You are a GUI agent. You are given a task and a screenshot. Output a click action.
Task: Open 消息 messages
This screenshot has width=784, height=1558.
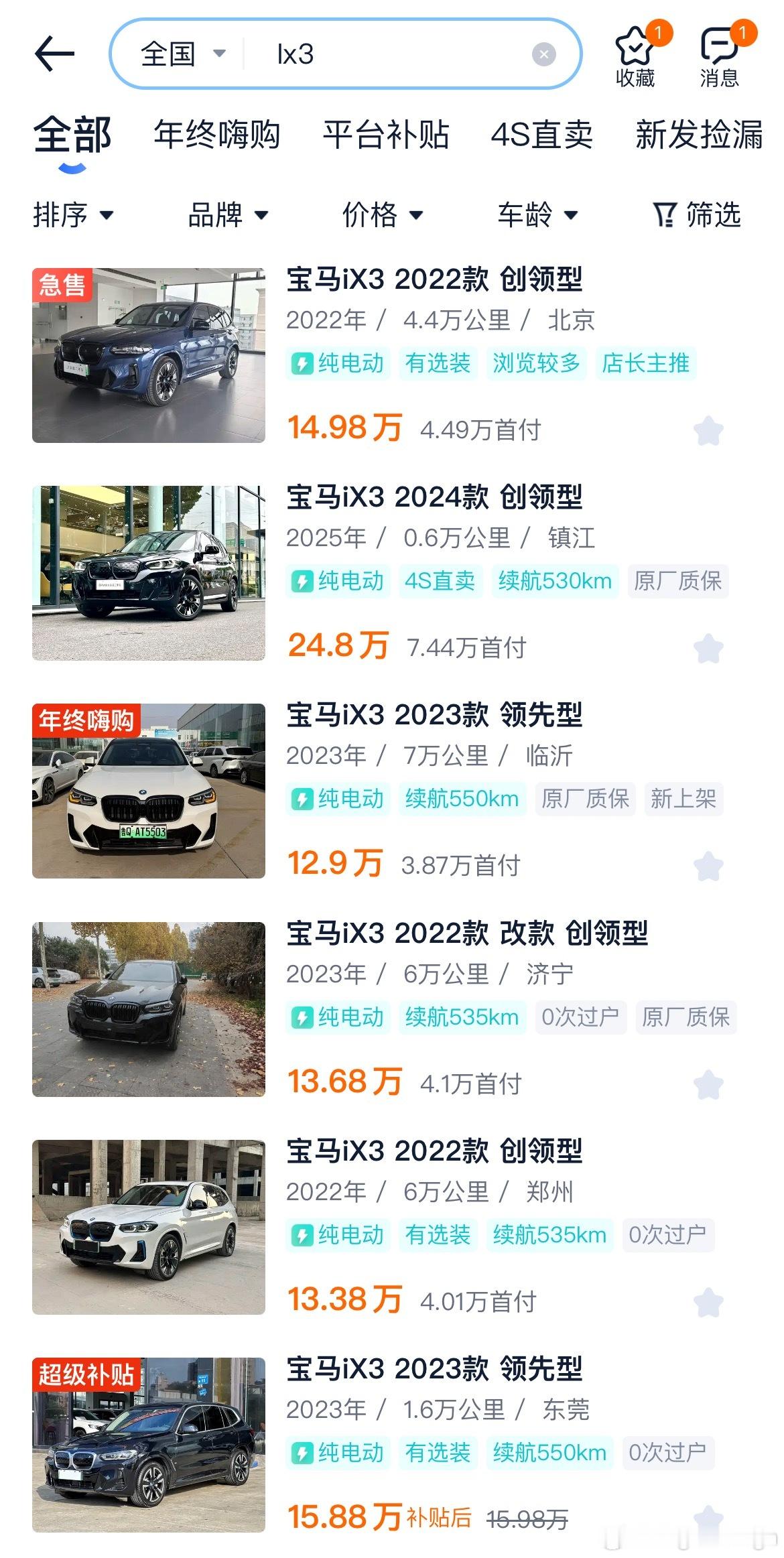[720, 58]
